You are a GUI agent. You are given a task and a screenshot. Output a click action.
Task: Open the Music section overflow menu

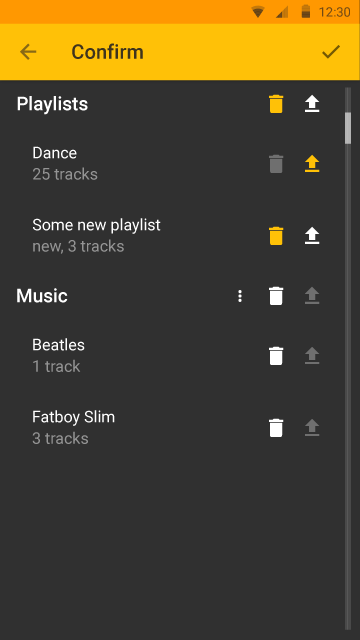(x=240, y=296)
